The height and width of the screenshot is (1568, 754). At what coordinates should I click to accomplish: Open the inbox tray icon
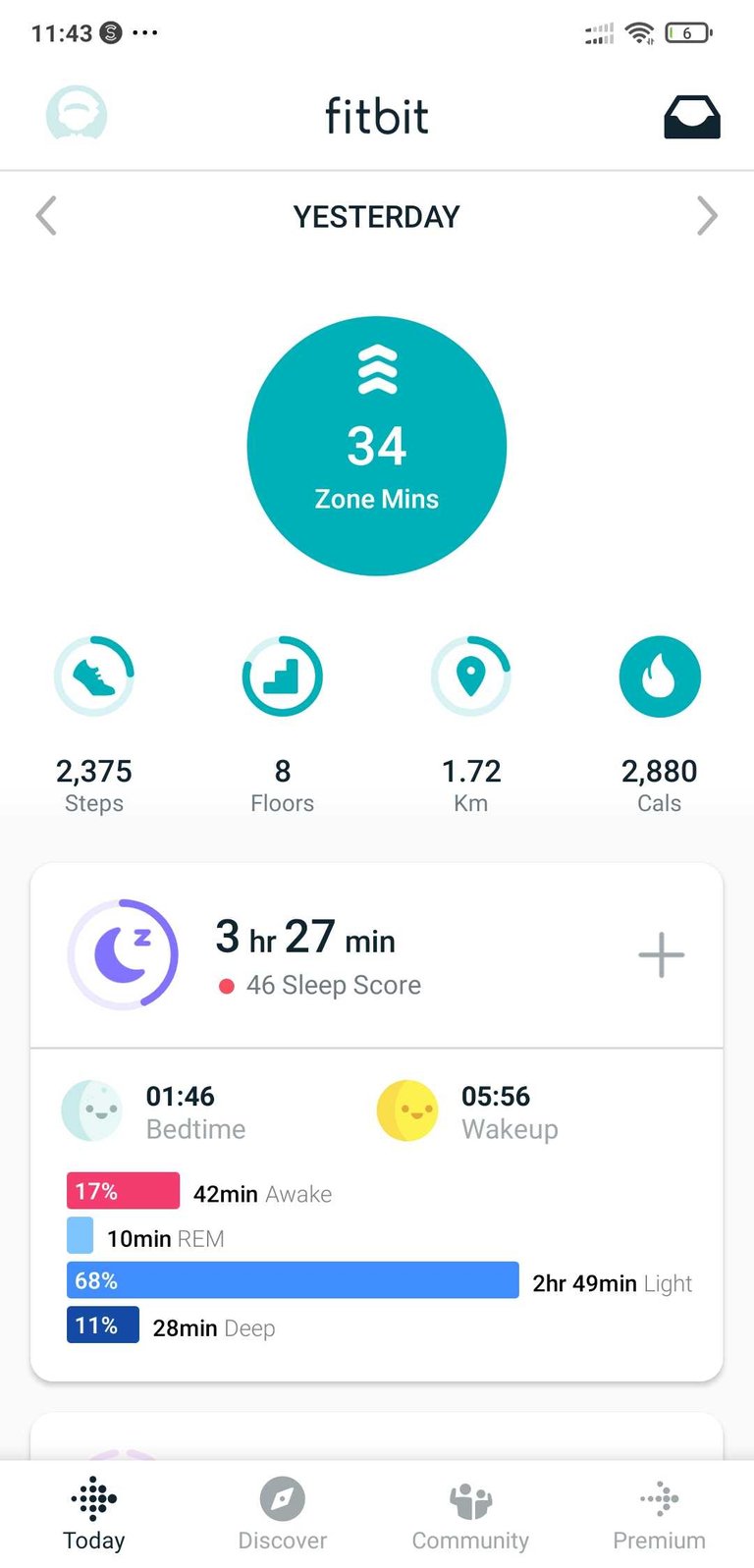point(692,116)
